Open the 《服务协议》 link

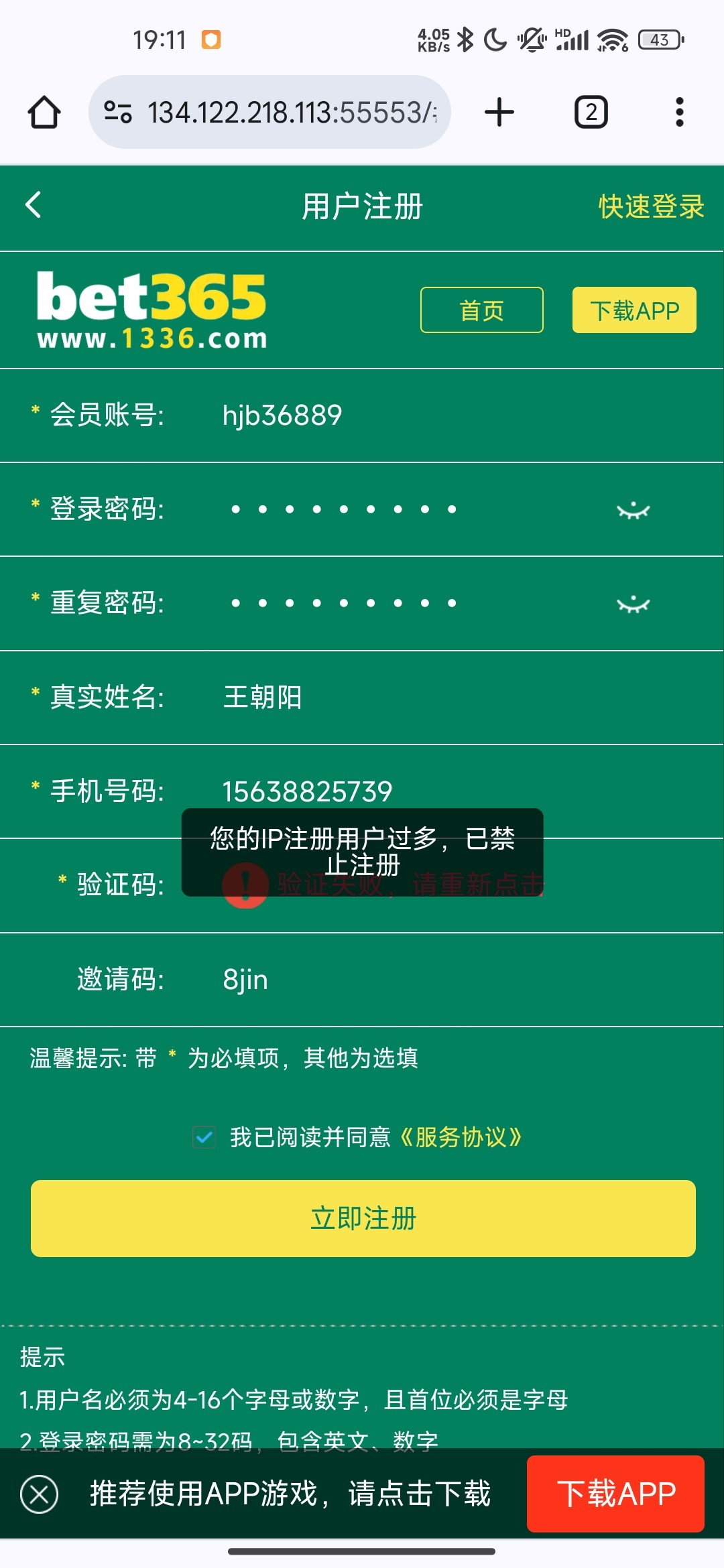tap(461, 1137)
